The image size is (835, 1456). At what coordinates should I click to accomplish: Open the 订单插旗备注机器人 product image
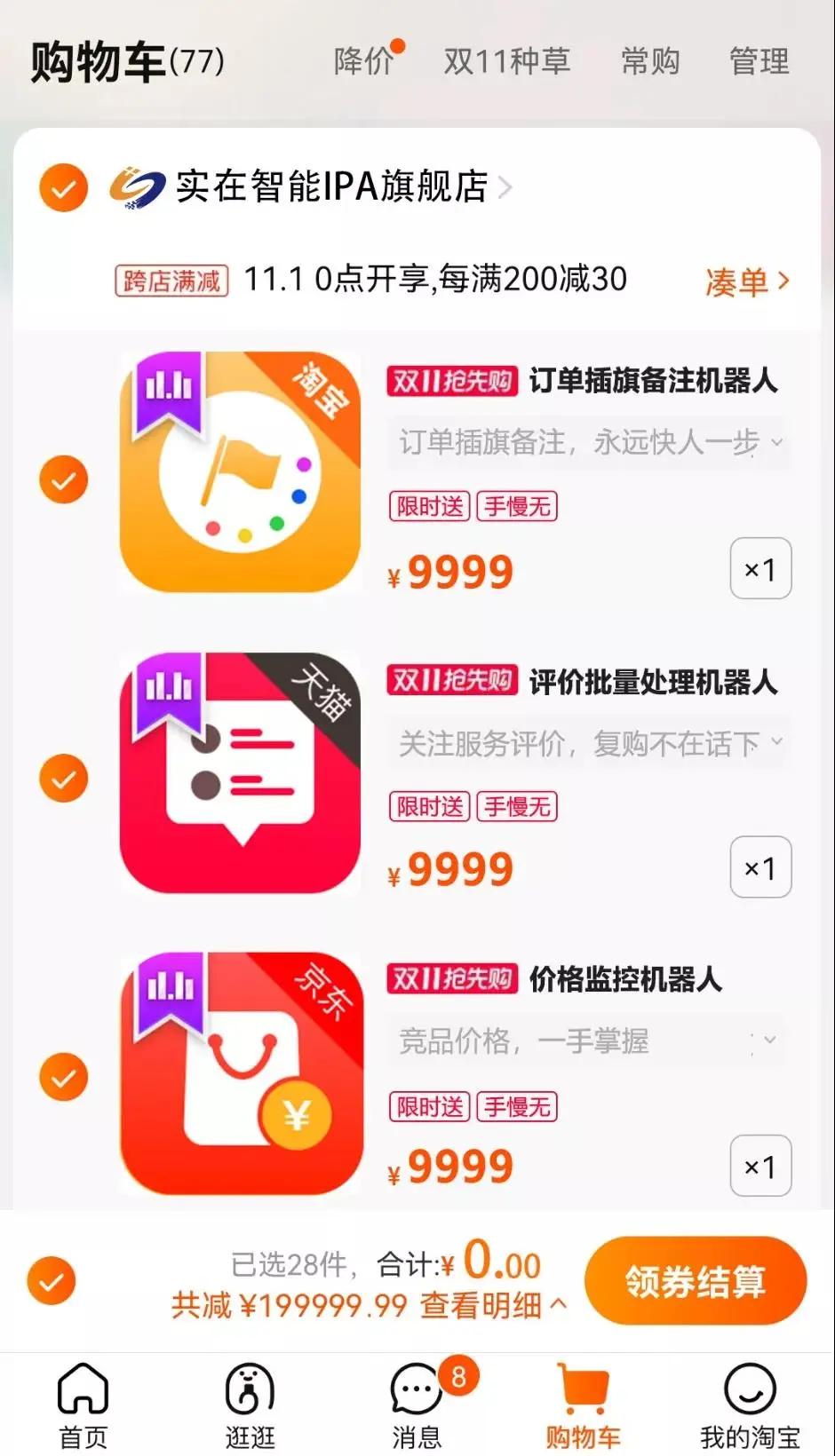[x=241, y=472]
